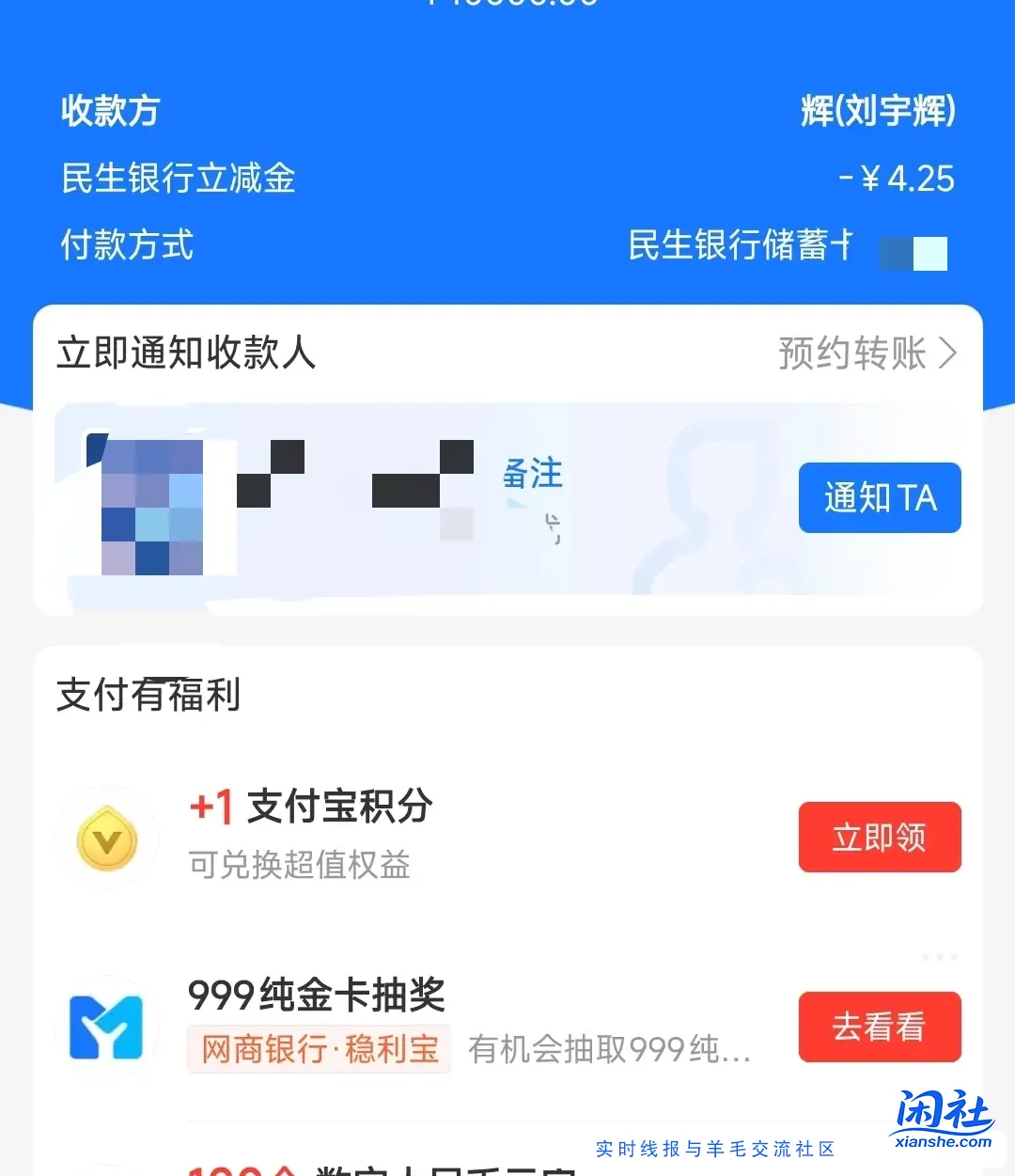Open 预约转账 scheduled transfer option
The image size is (1015, 1176).
[851, 353]
